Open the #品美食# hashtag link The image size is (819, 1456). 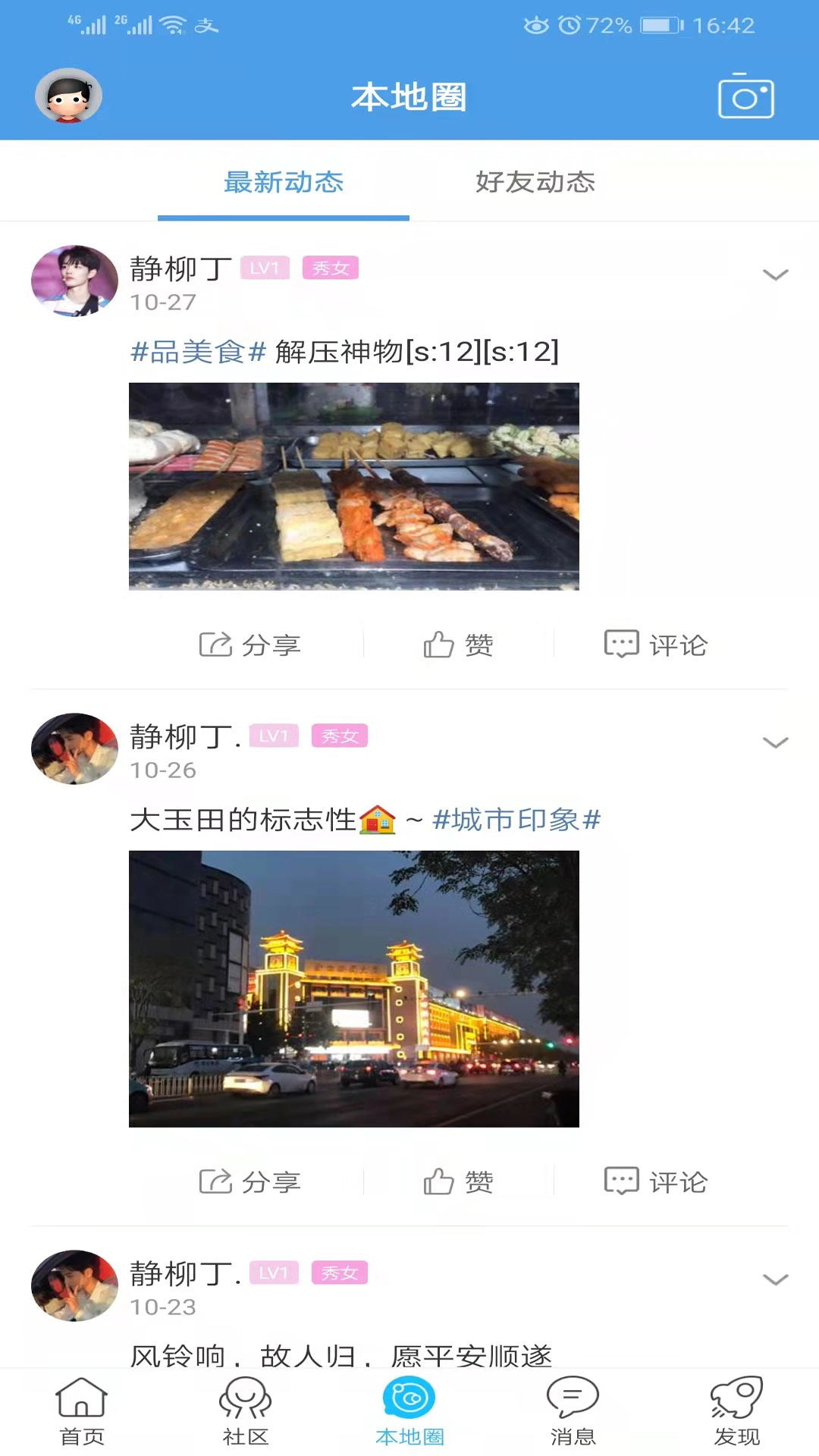pos(198,352)
